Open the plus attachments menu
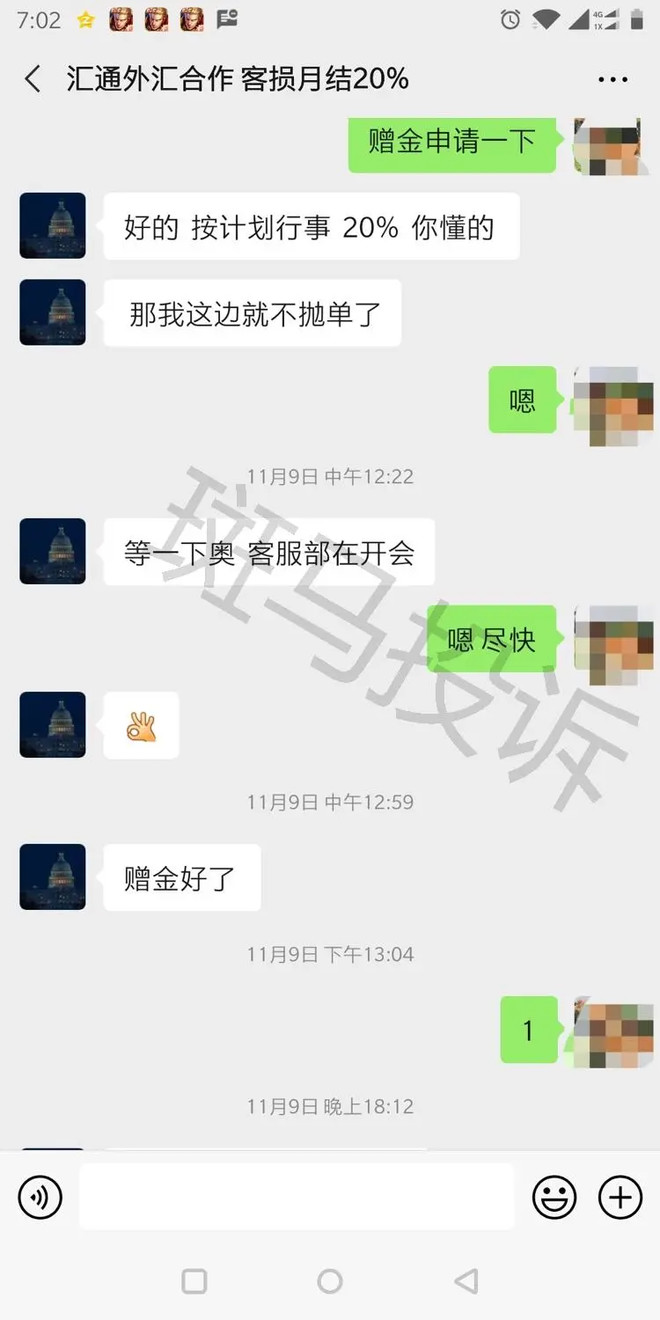 620,1197
